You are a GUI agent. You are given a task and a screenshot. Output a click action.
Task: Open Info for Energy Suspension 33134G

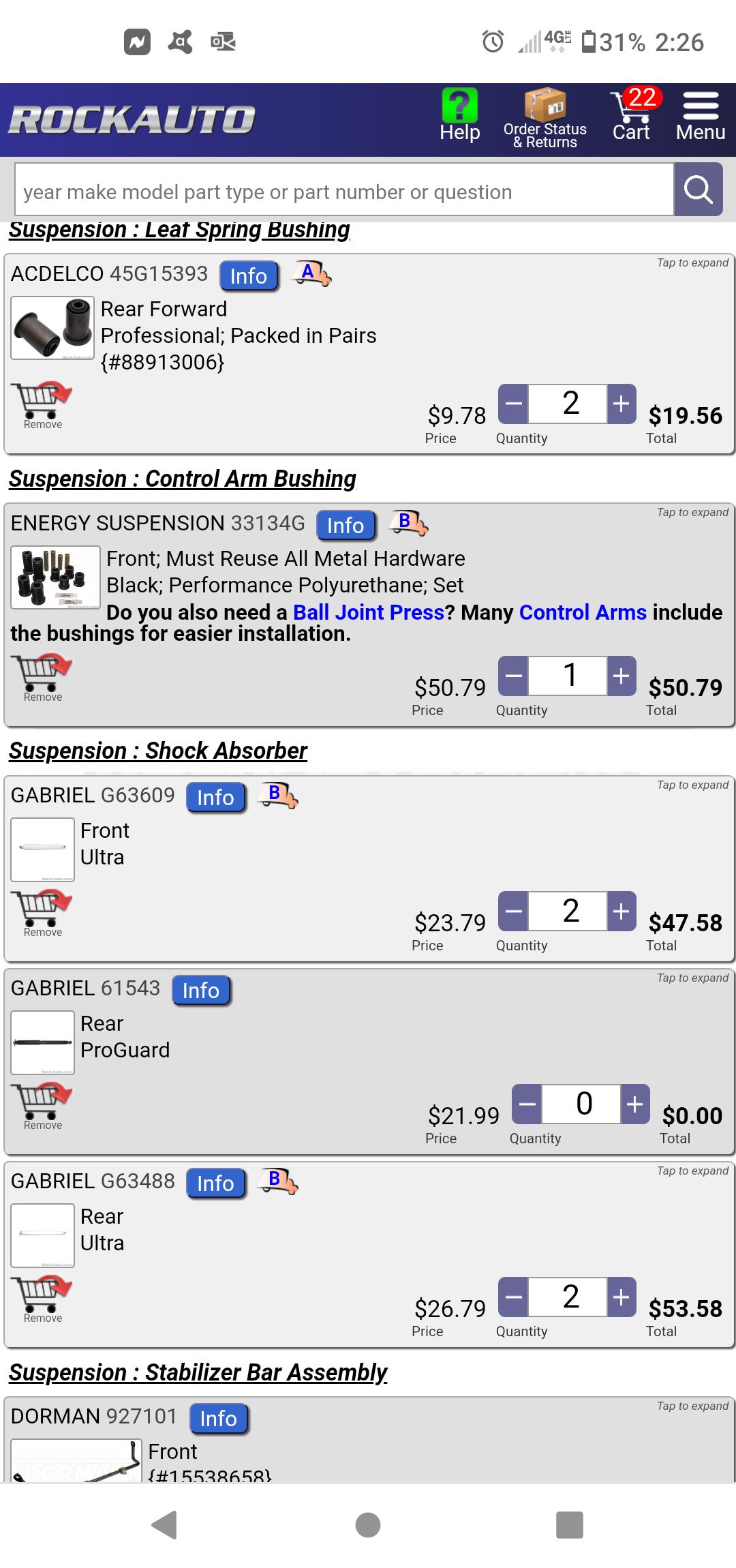click(346, 526)
